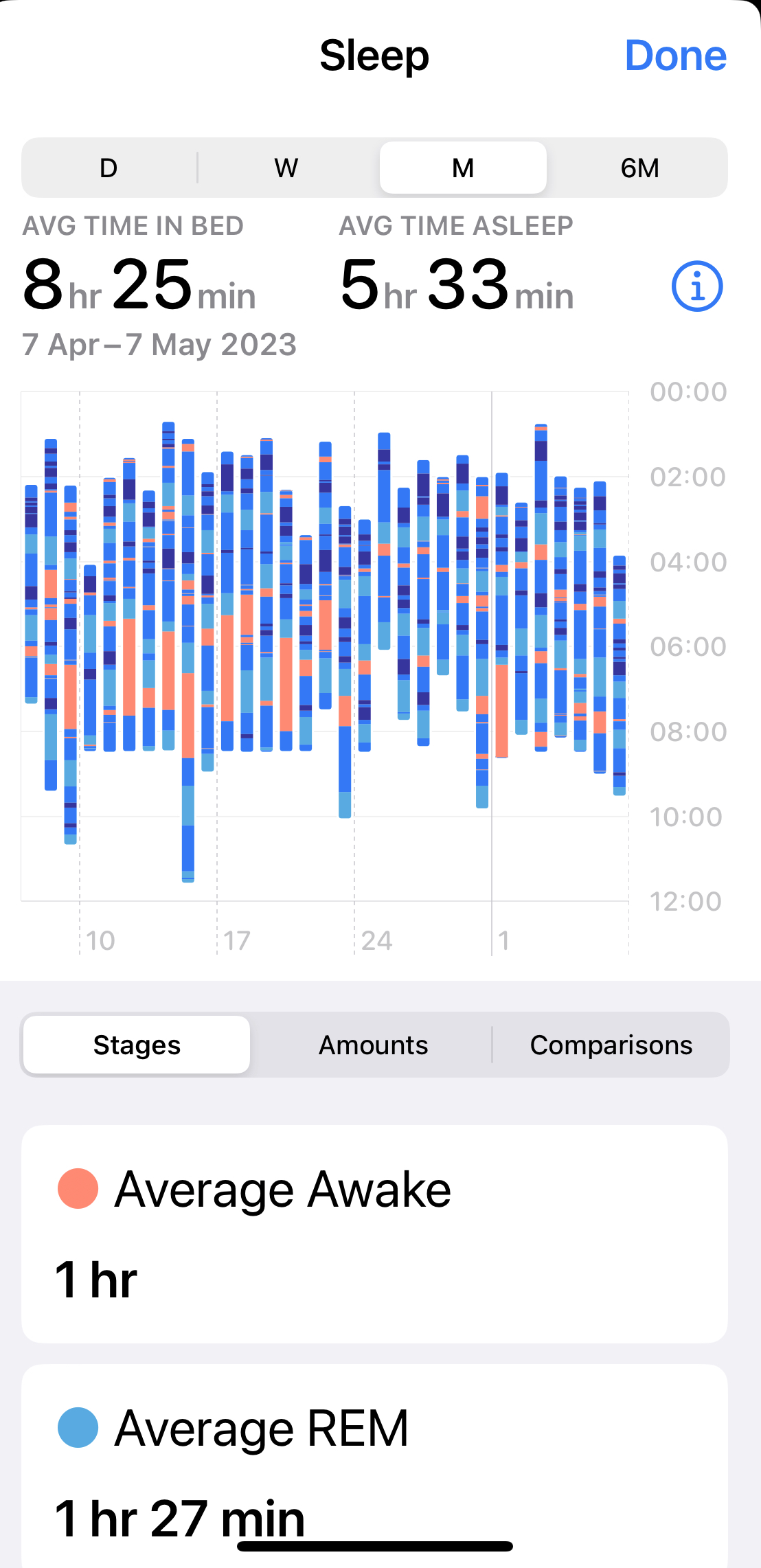
Task: Select the Stages segment
Action: pos(137,1045)
